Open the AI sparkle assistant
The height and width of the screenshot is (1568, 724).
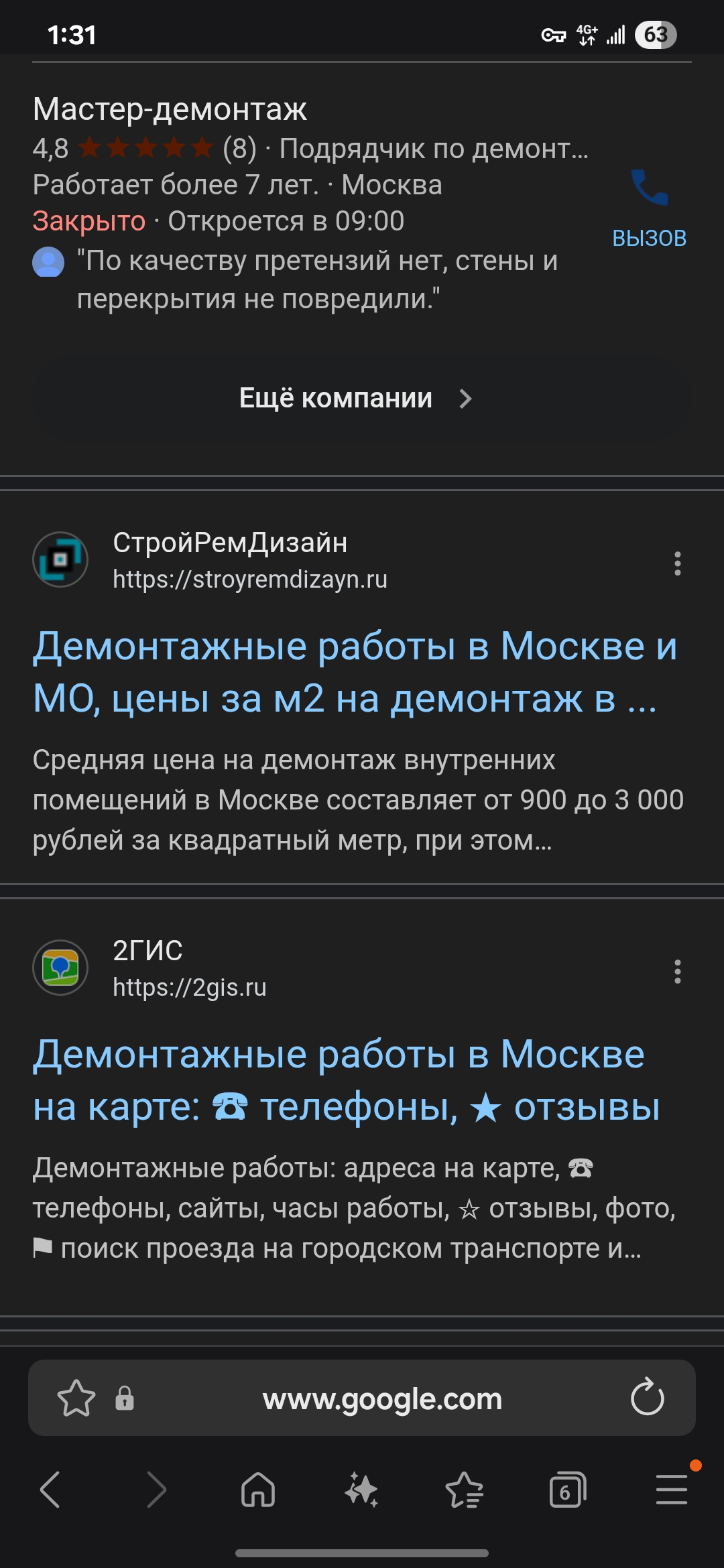361,1490
